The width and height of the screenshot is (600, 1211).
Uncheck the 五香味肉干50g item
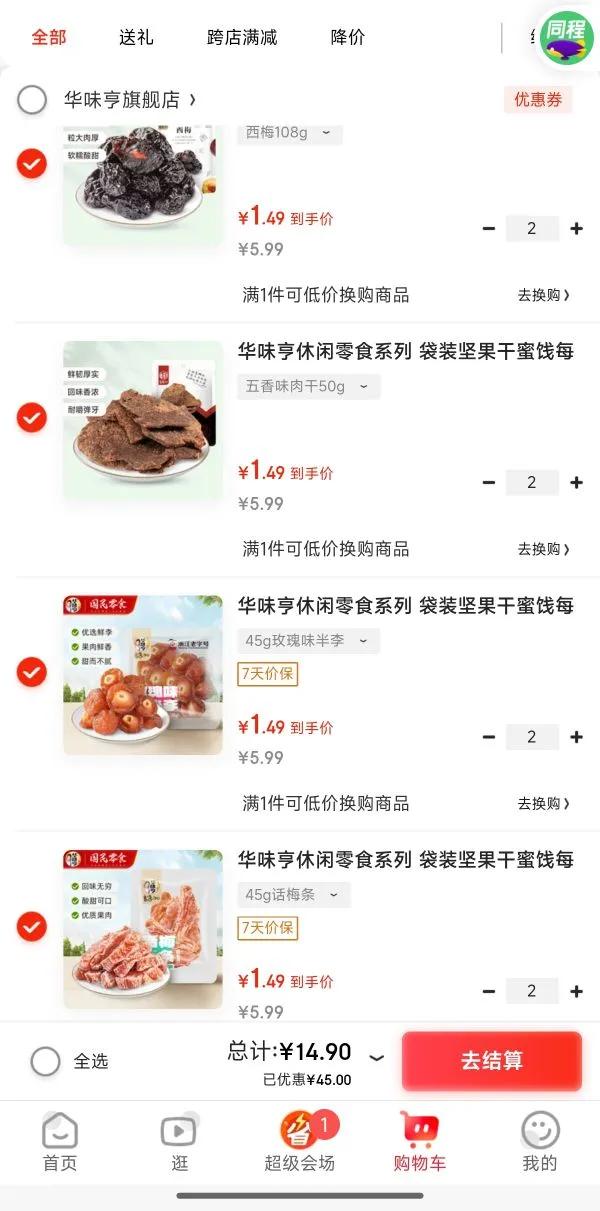click(32, 418)
